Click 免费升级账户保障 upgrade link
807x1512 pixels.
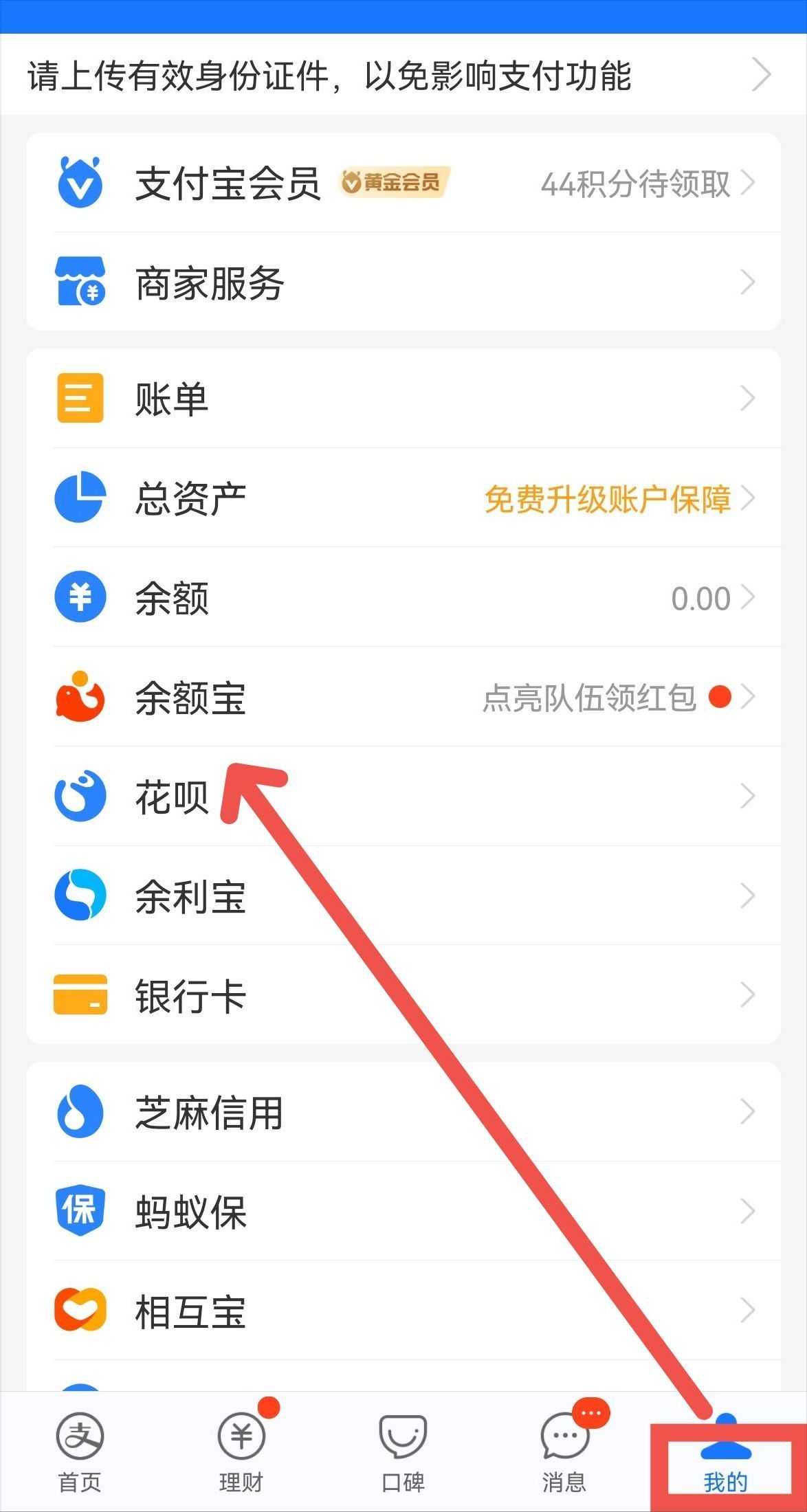607,500
